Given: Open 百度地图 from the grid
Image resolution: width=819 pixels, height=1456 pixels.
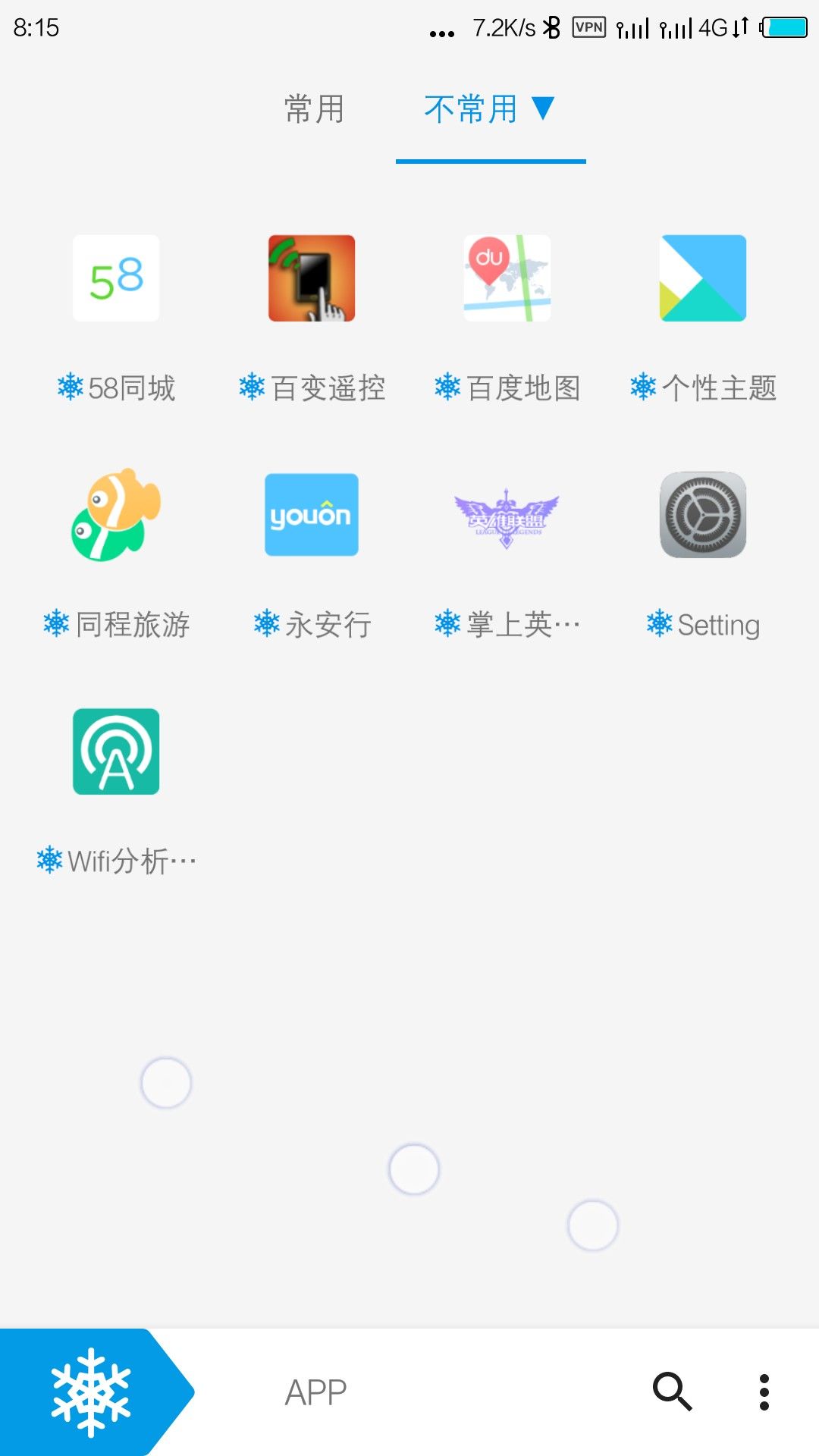Looking at the screenshot, I should coord(507,278).
